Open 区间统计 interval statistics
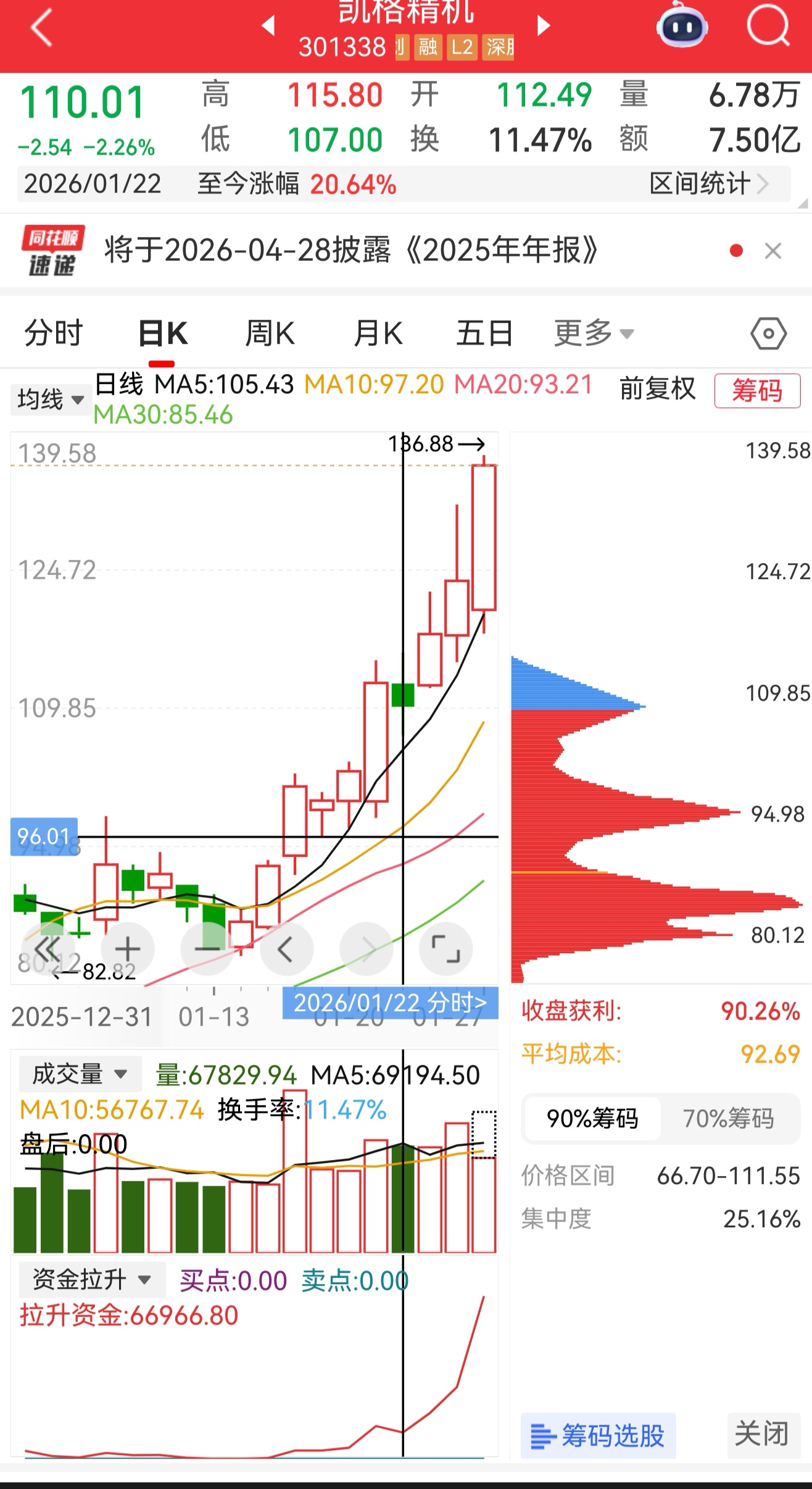The height and width of the screenshot is (1489, 812). (708, 184)
